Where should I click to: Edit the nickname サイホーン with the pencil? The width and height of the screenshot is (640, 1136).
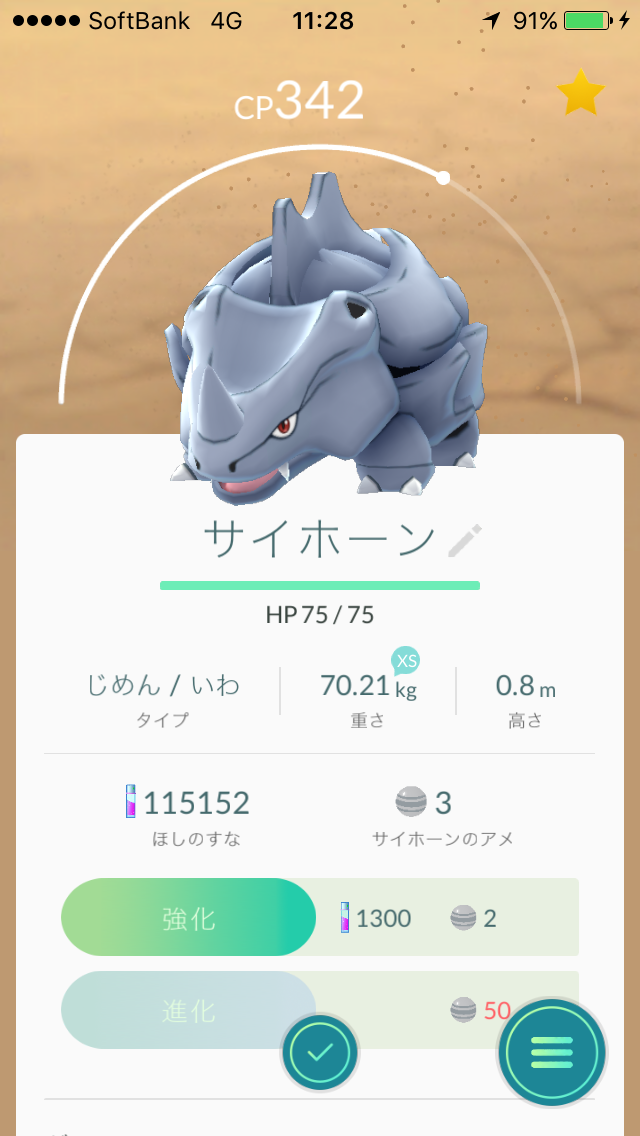[x=465, y=540]
